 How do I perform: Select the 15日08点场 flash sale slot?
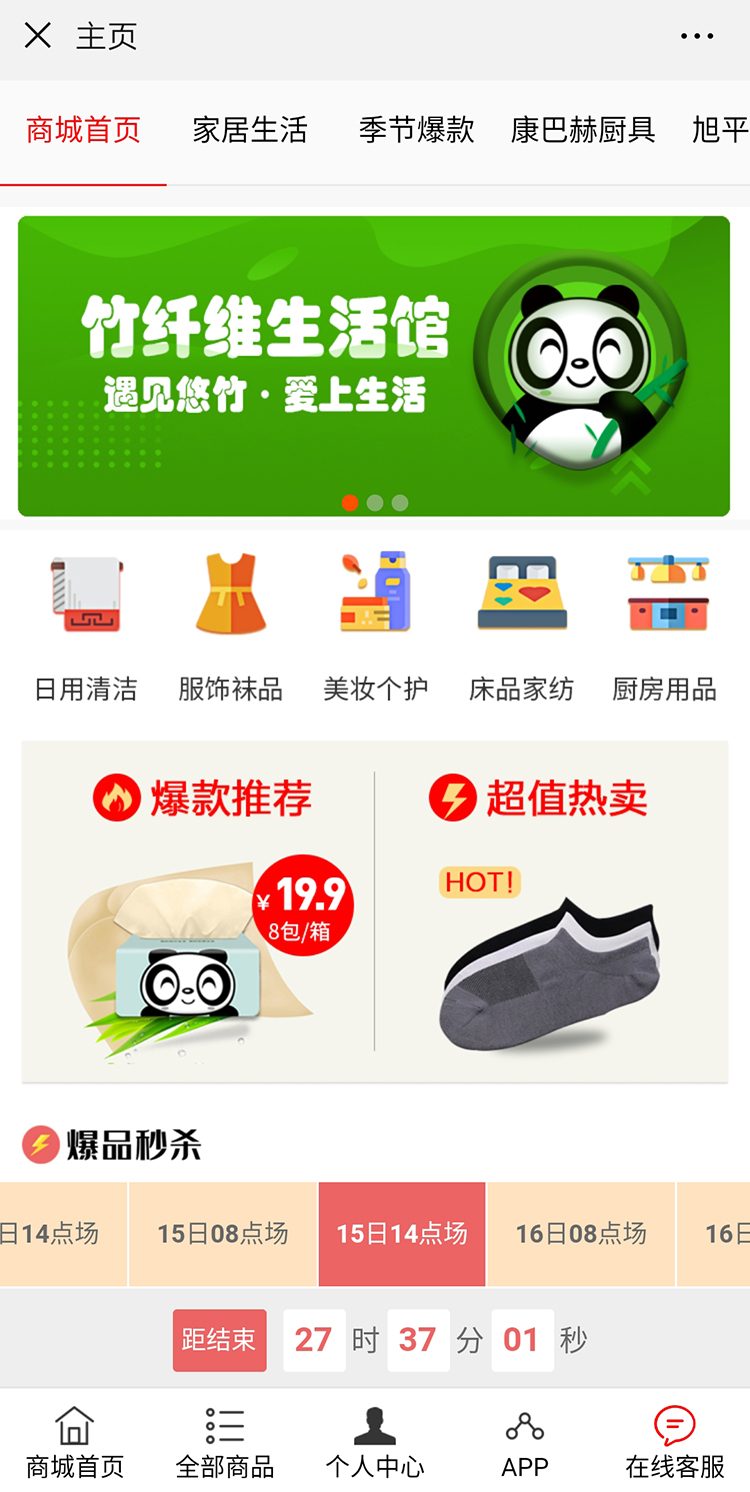(x=223, y=1234)
